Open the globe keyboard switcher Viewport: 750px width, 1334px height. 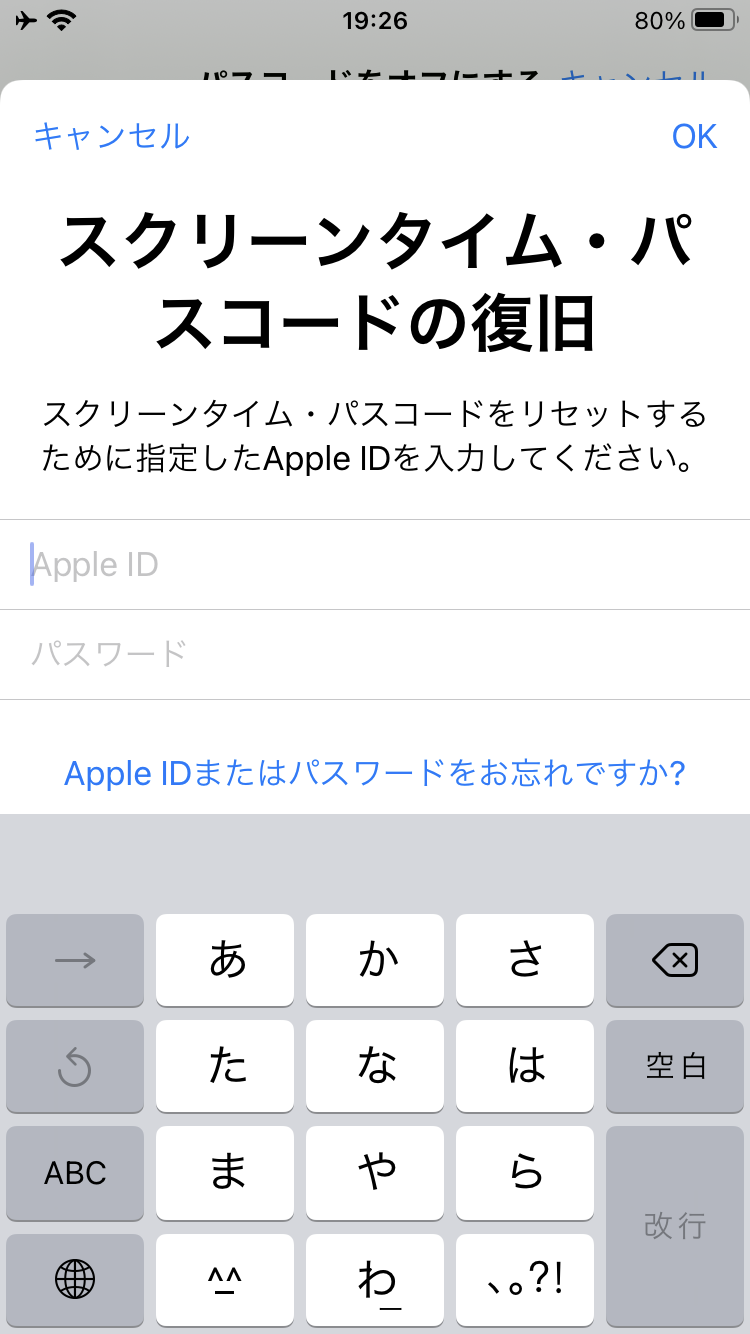[x=75, y=1278]
